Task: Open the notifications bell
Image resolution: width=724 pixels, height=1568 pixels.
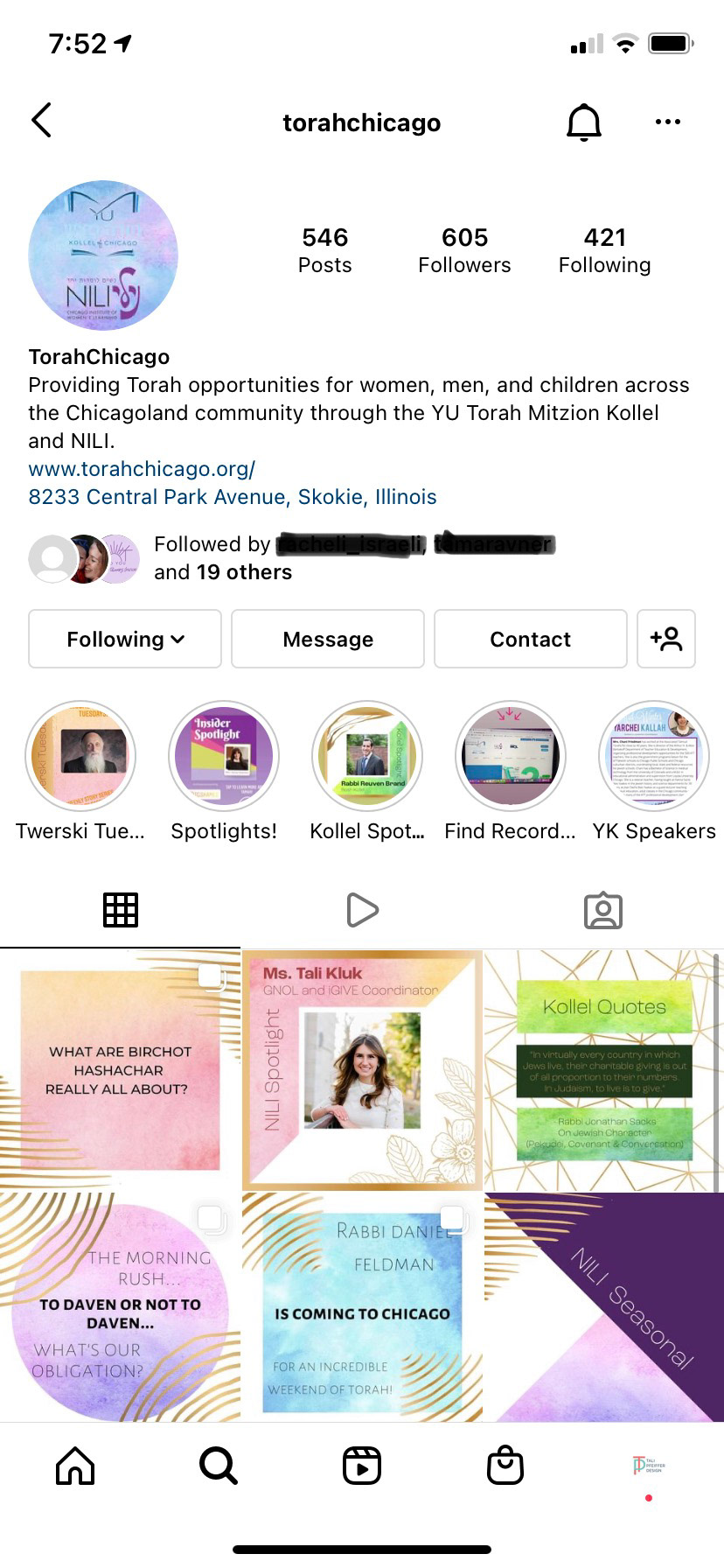Action: pyautogui.click(x=584, y=122)
